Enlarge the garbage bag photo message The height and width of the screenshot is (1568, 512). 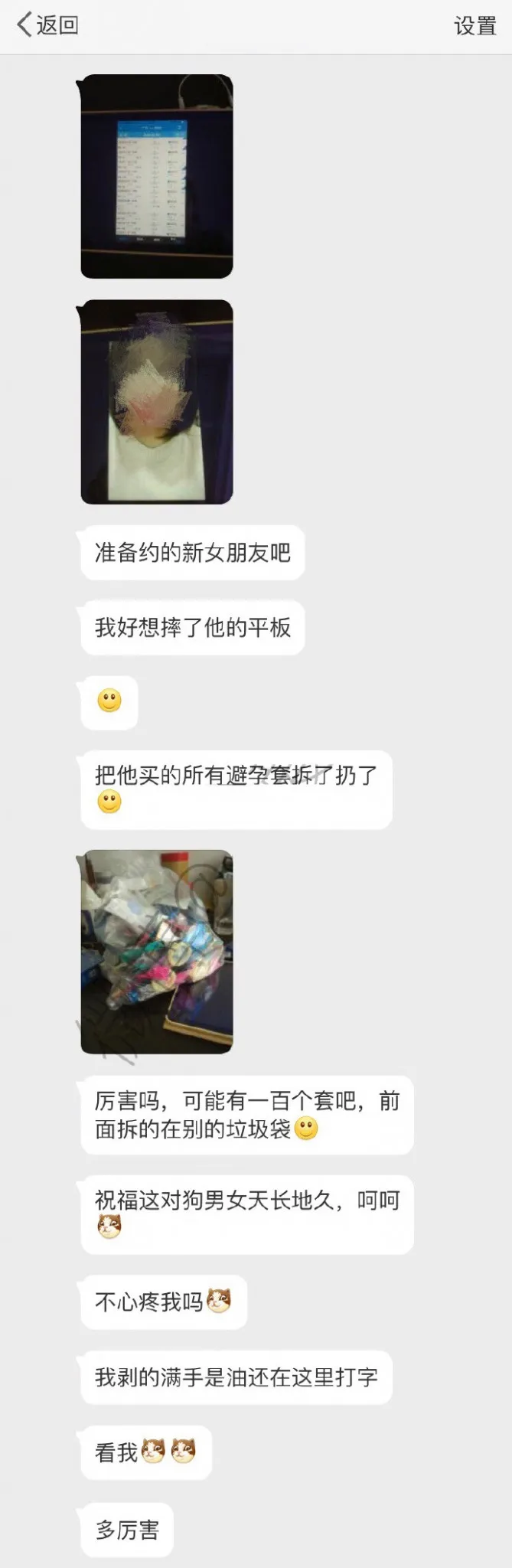pos(157,952)
